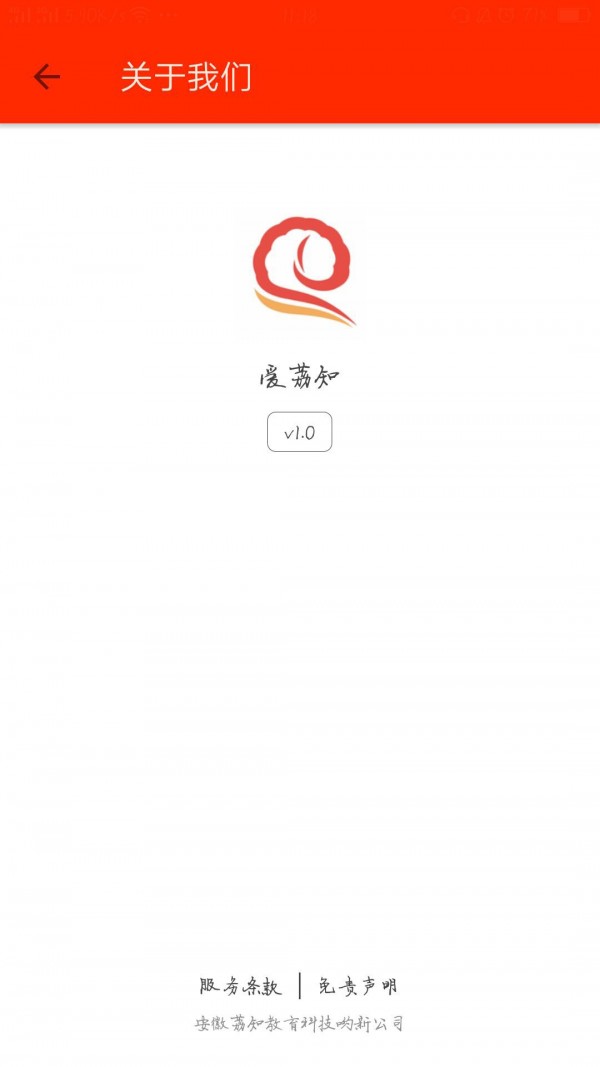
Task: View the 免责声明 page
Action: (358, 987)
